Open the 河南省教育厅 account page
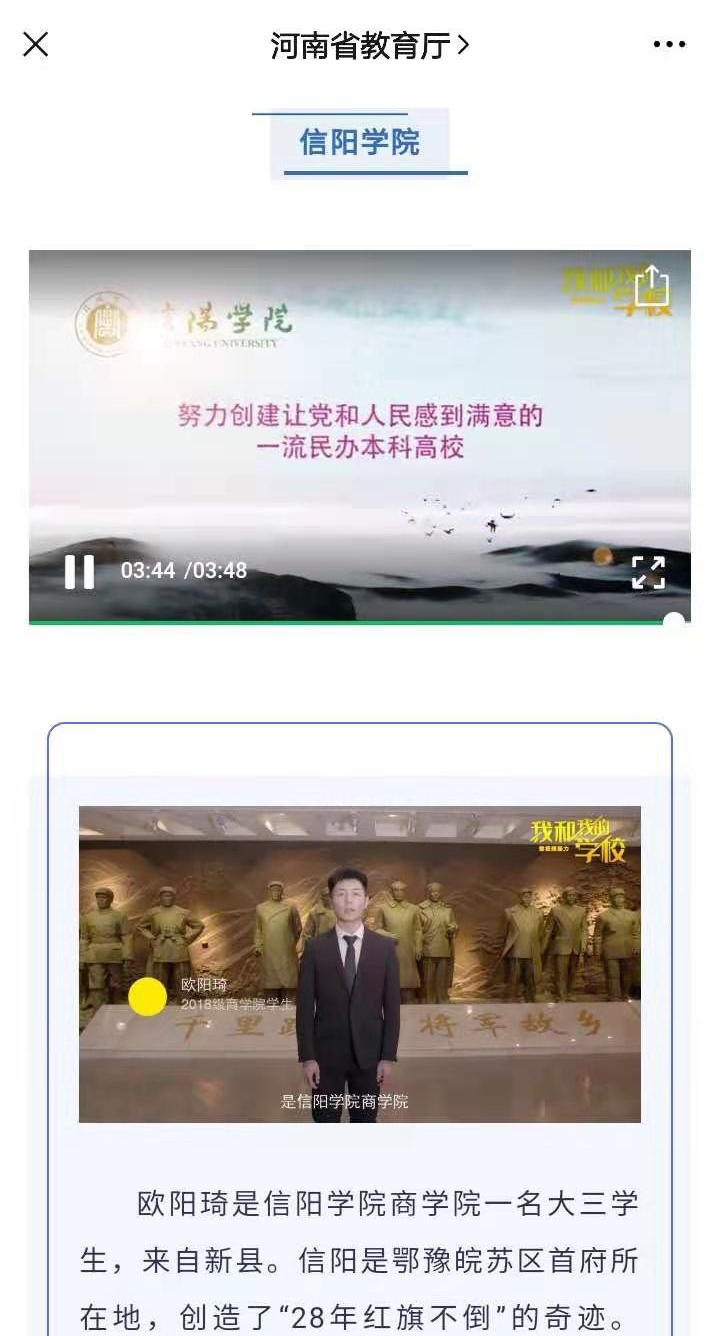720x1336 pixels. [369, 45]
